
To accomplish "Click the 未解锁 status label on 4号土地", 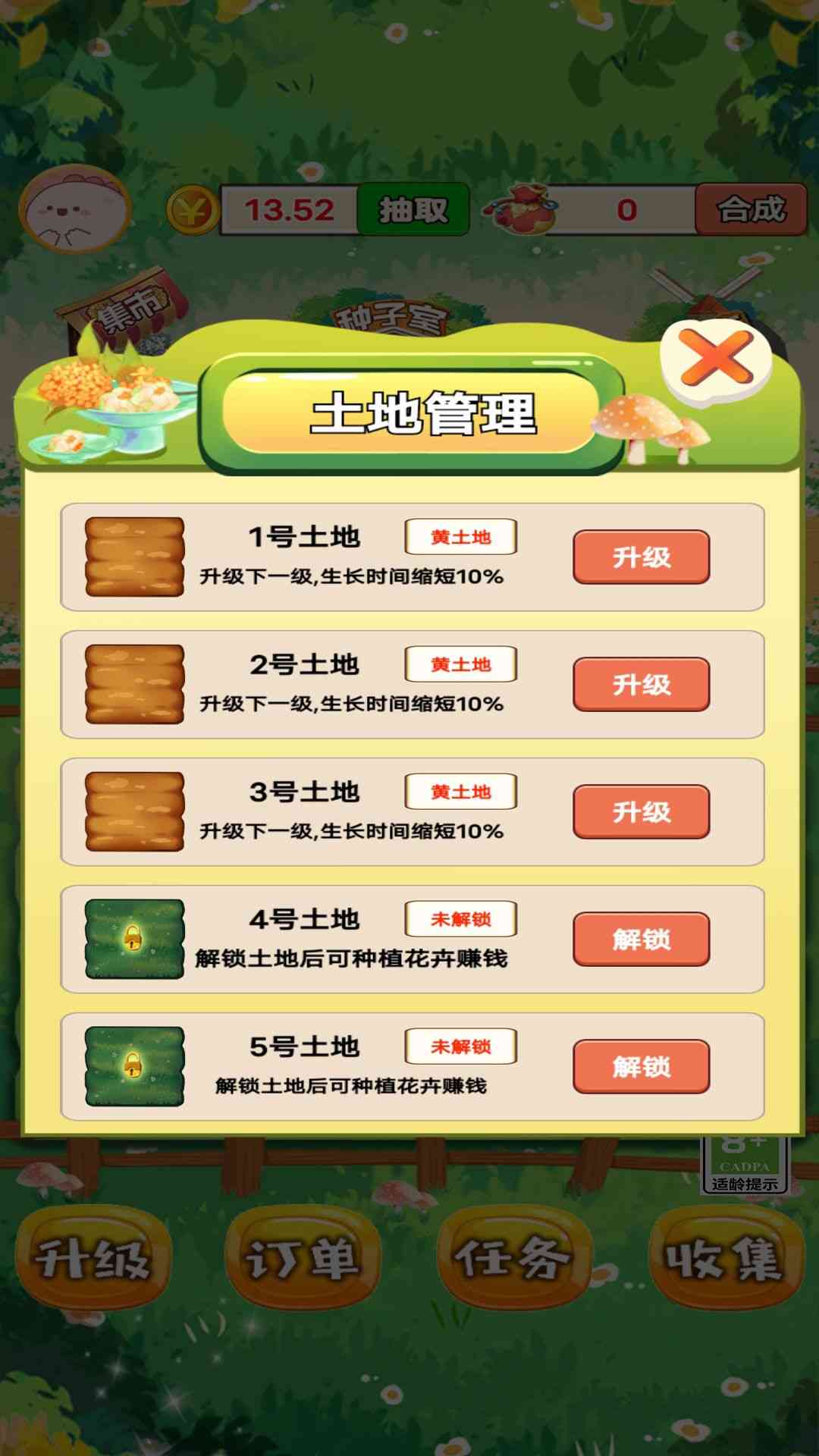I will tap(460, 919).
